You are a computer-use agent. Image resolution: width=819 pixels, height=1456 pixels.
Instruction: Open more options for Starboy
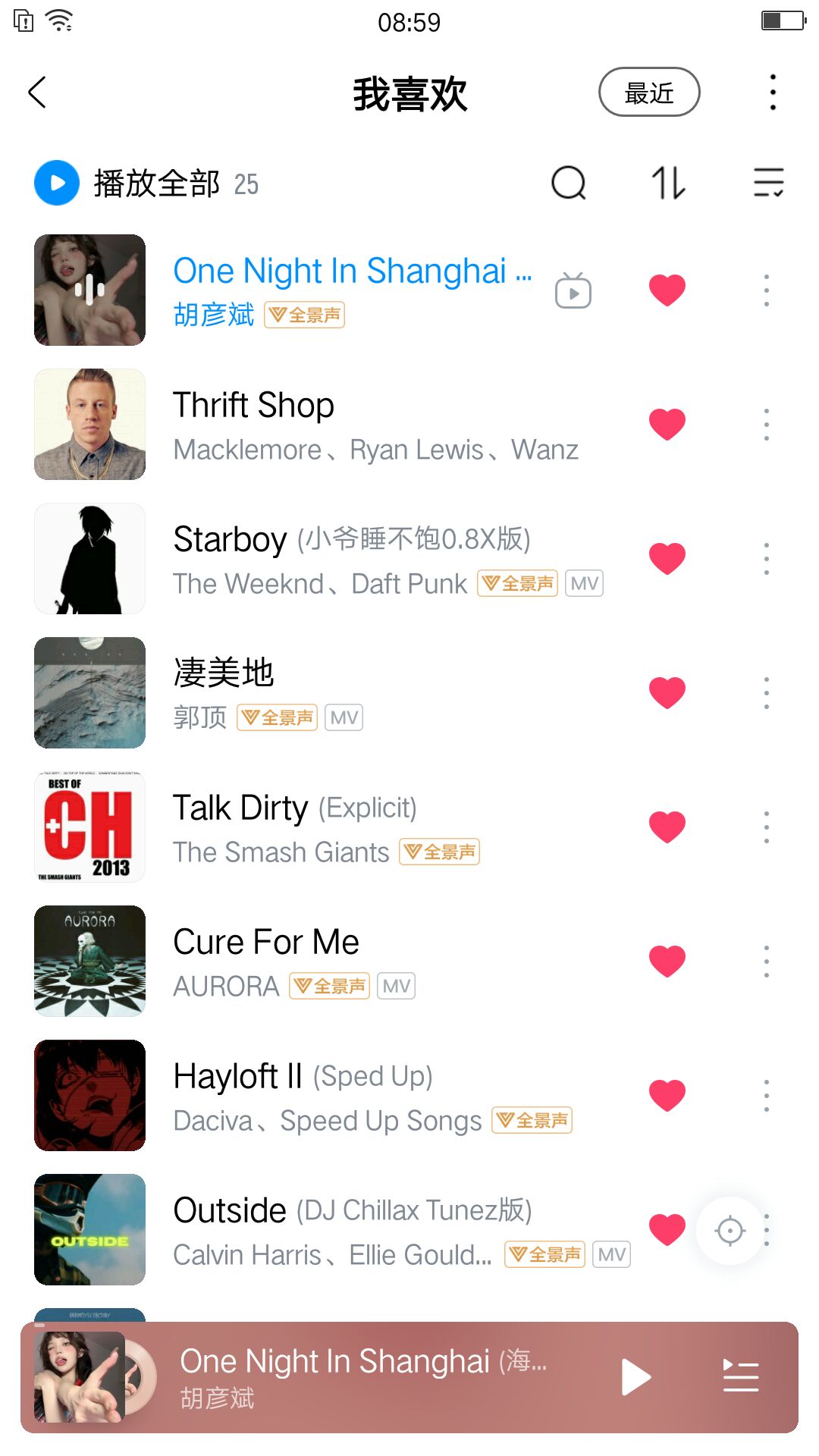767,559
